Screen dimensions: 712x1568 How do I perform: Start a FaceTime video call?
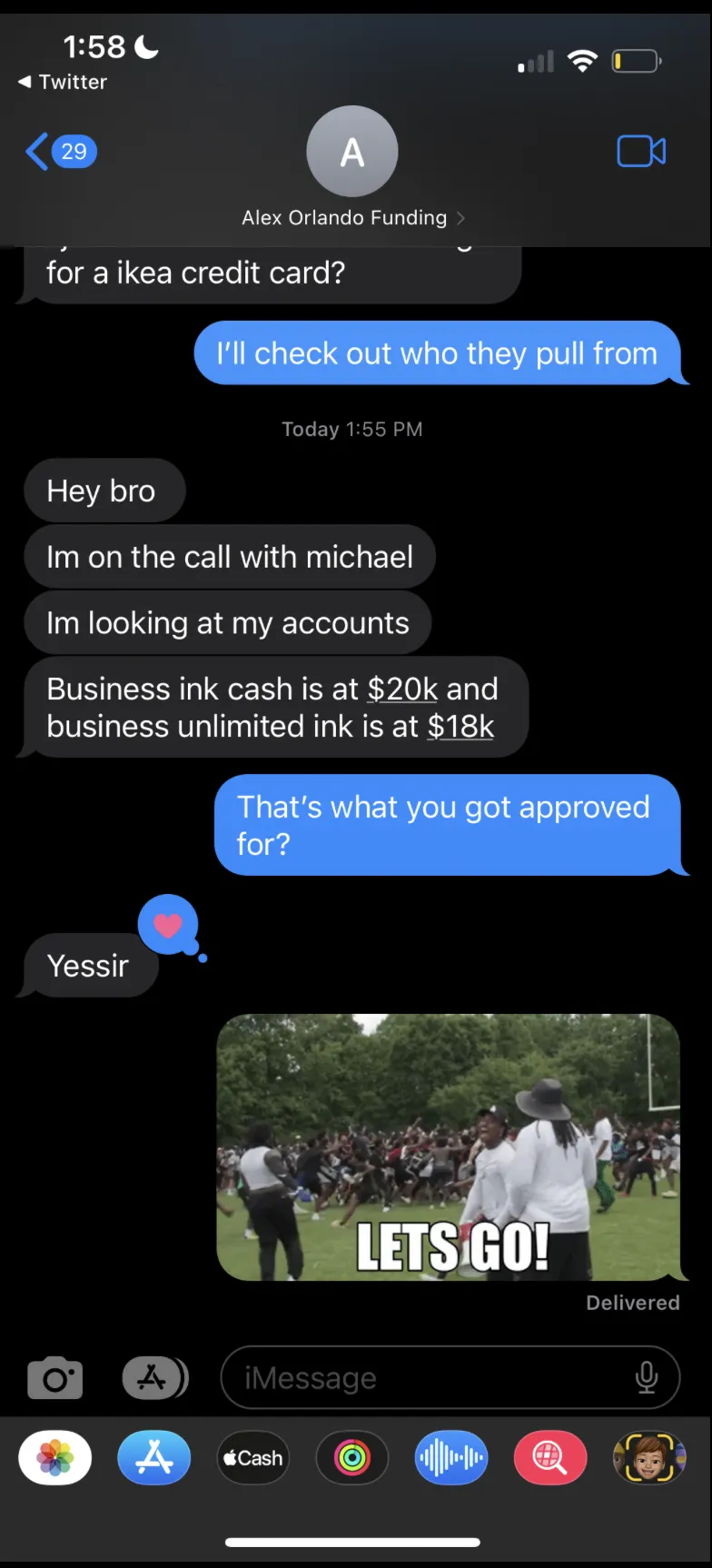641,152
